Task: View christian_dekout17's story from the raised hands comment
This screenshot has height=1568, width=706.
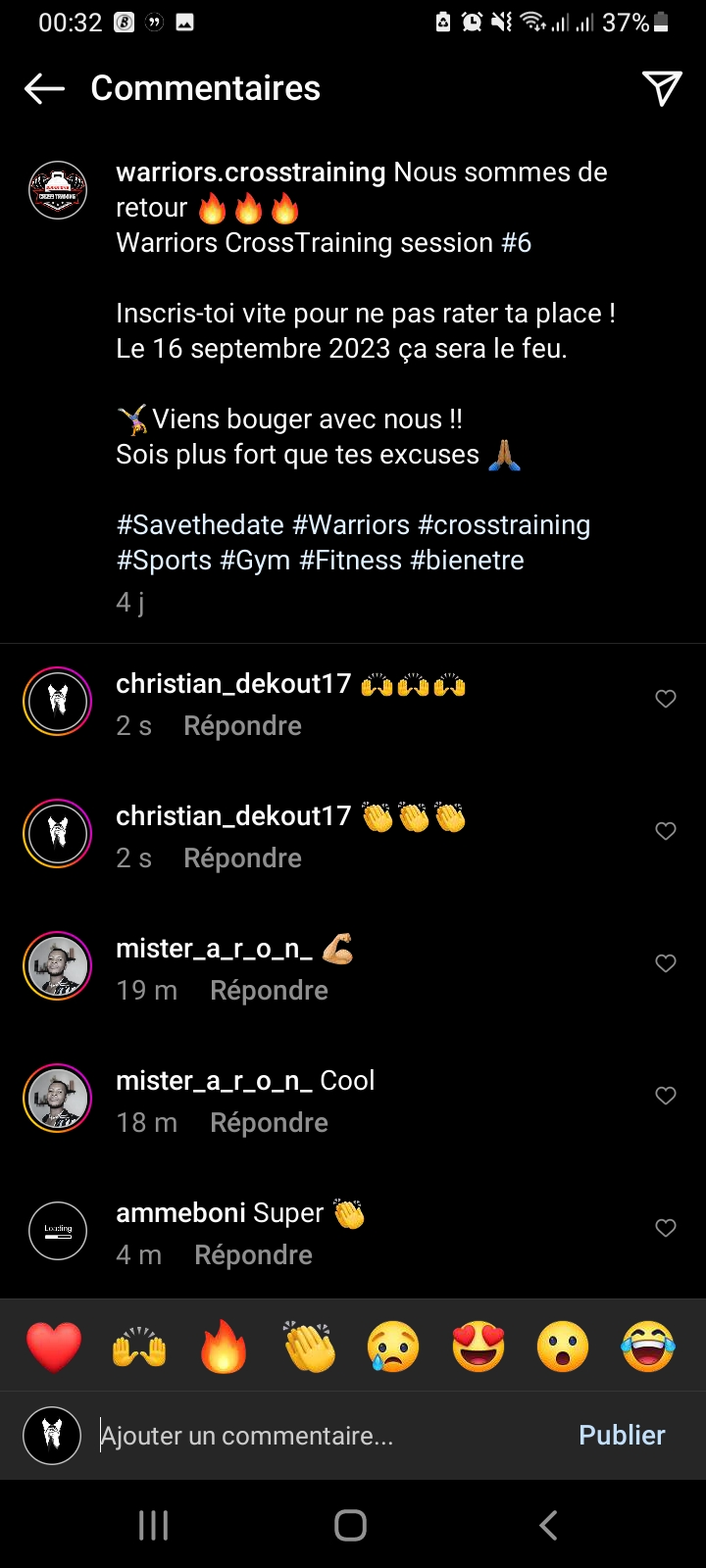Action: coord(58,701)
